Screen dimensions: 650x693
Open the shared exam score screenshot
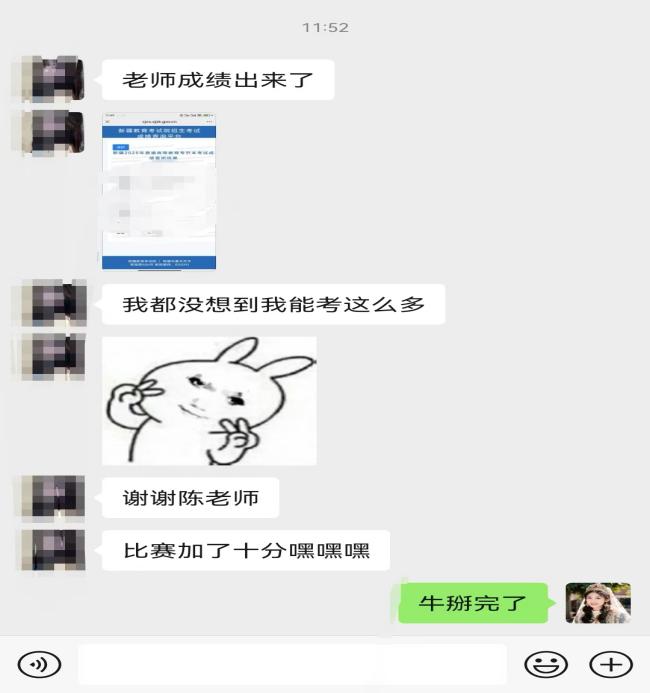[159, 191]
